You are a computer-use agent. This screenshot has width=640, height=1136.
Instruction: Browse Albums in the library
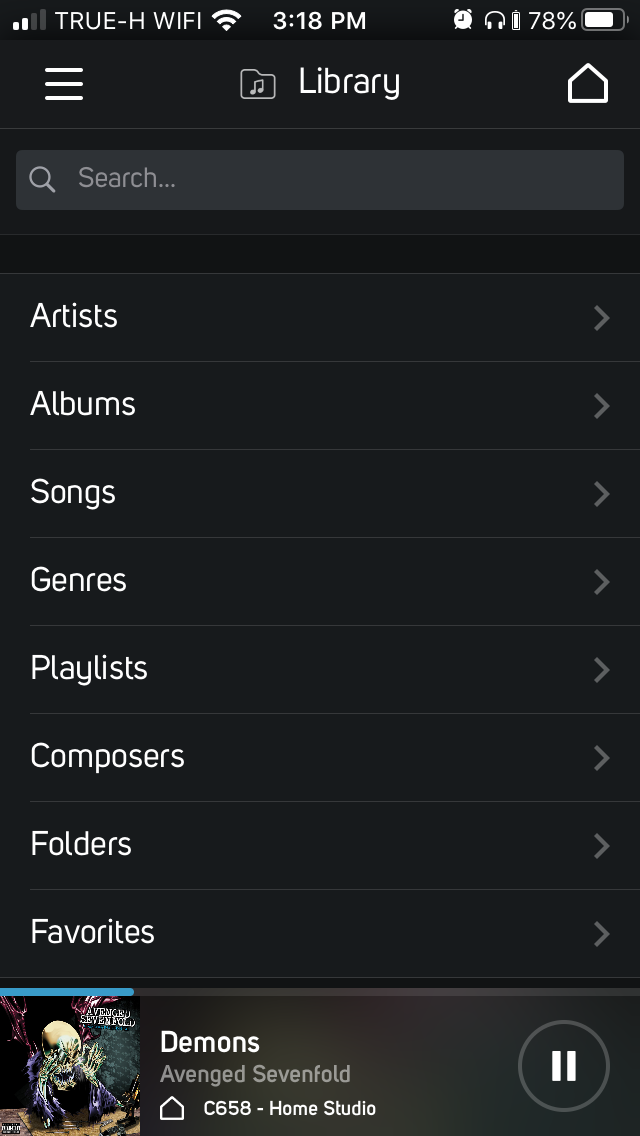pos(320,406)
